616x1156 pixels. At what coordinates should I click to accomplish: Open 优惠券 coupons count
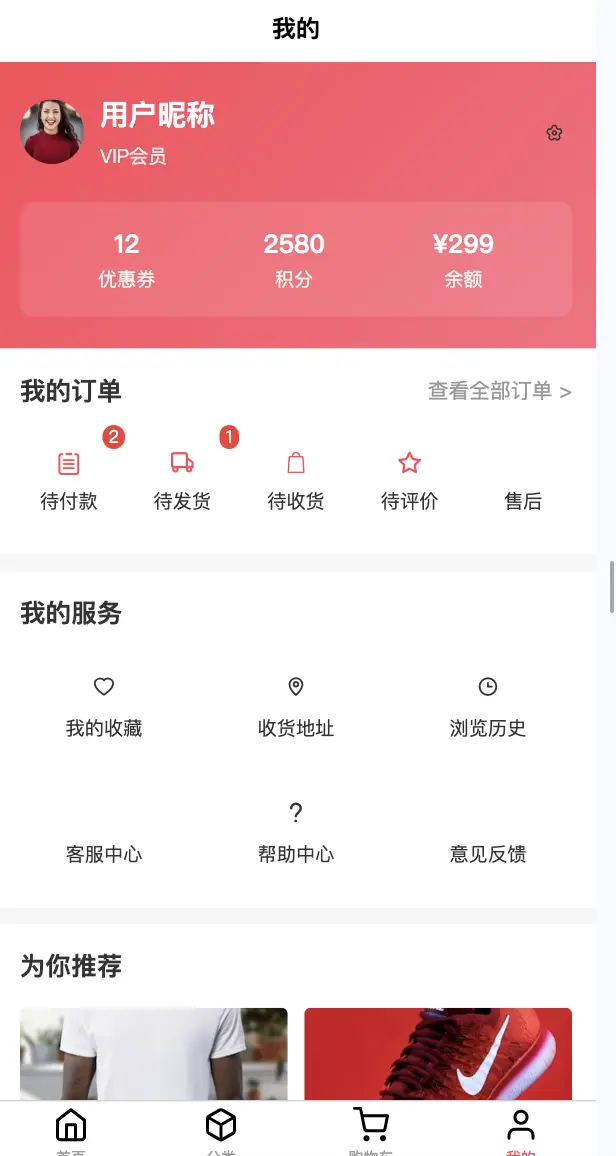coord(126,259)
